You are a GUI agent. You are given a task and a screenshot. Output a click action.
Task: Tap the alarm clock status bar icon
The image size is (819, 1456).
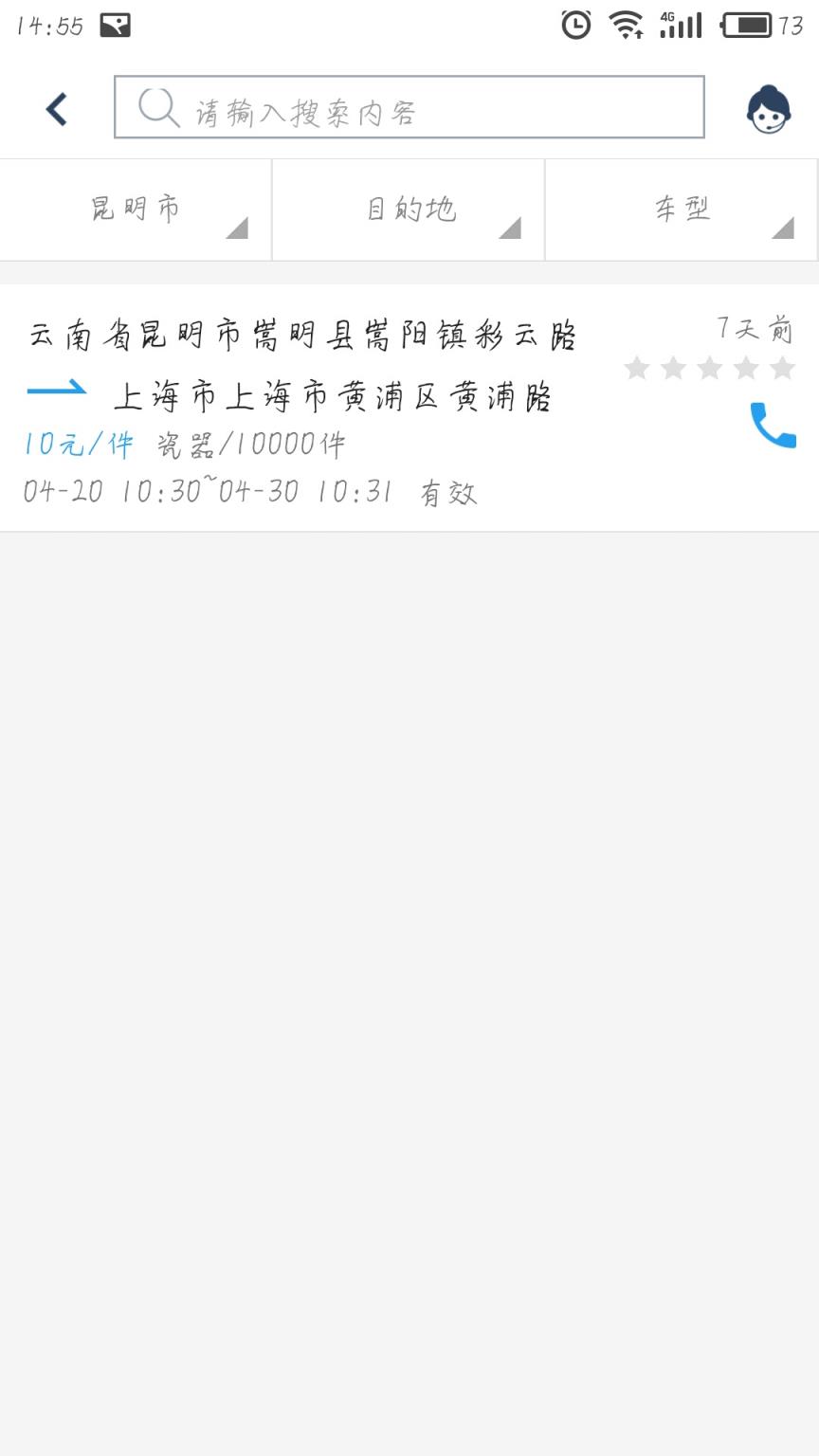click(576, 25)
